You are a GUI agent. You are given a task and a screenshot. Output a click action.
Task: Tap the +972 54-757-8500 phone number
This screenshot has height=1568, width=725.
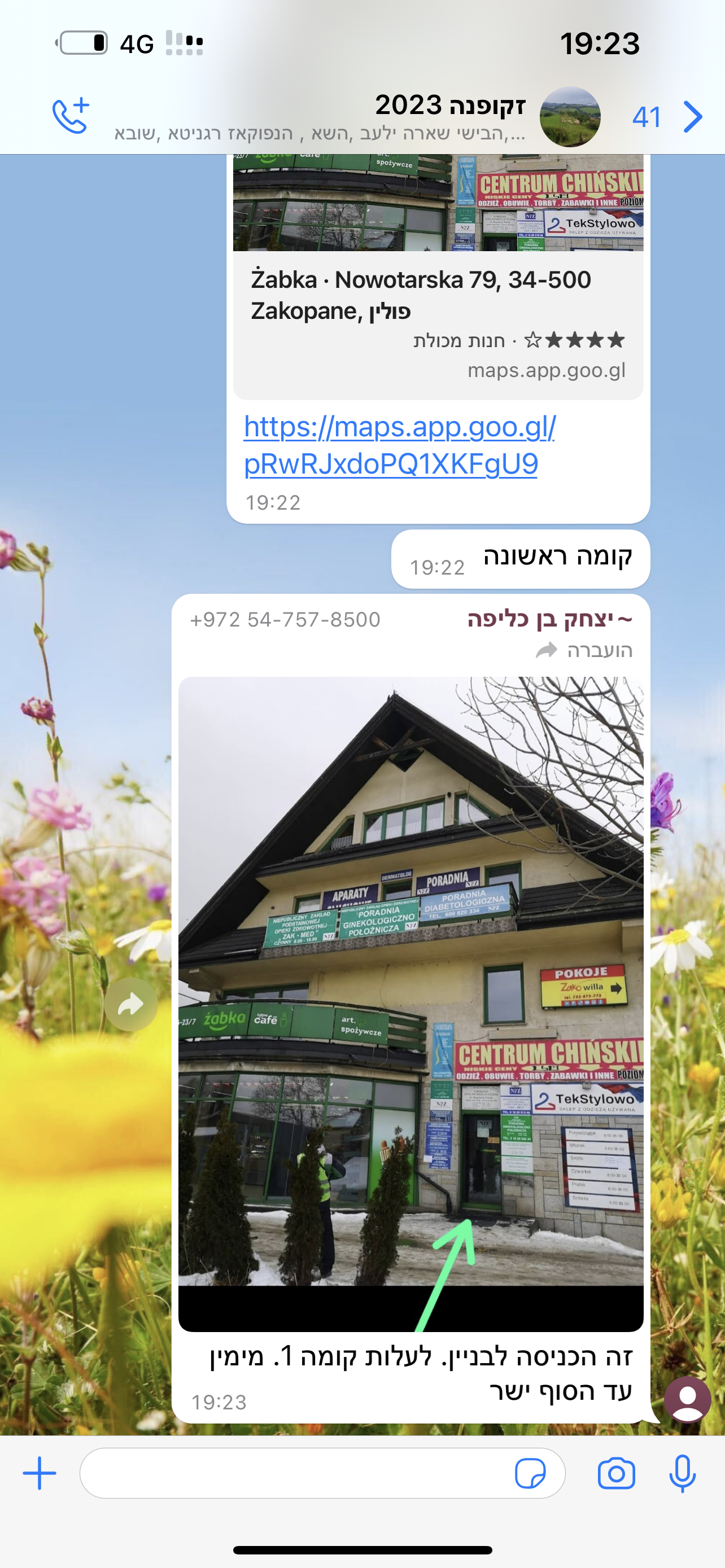(285, 620)
